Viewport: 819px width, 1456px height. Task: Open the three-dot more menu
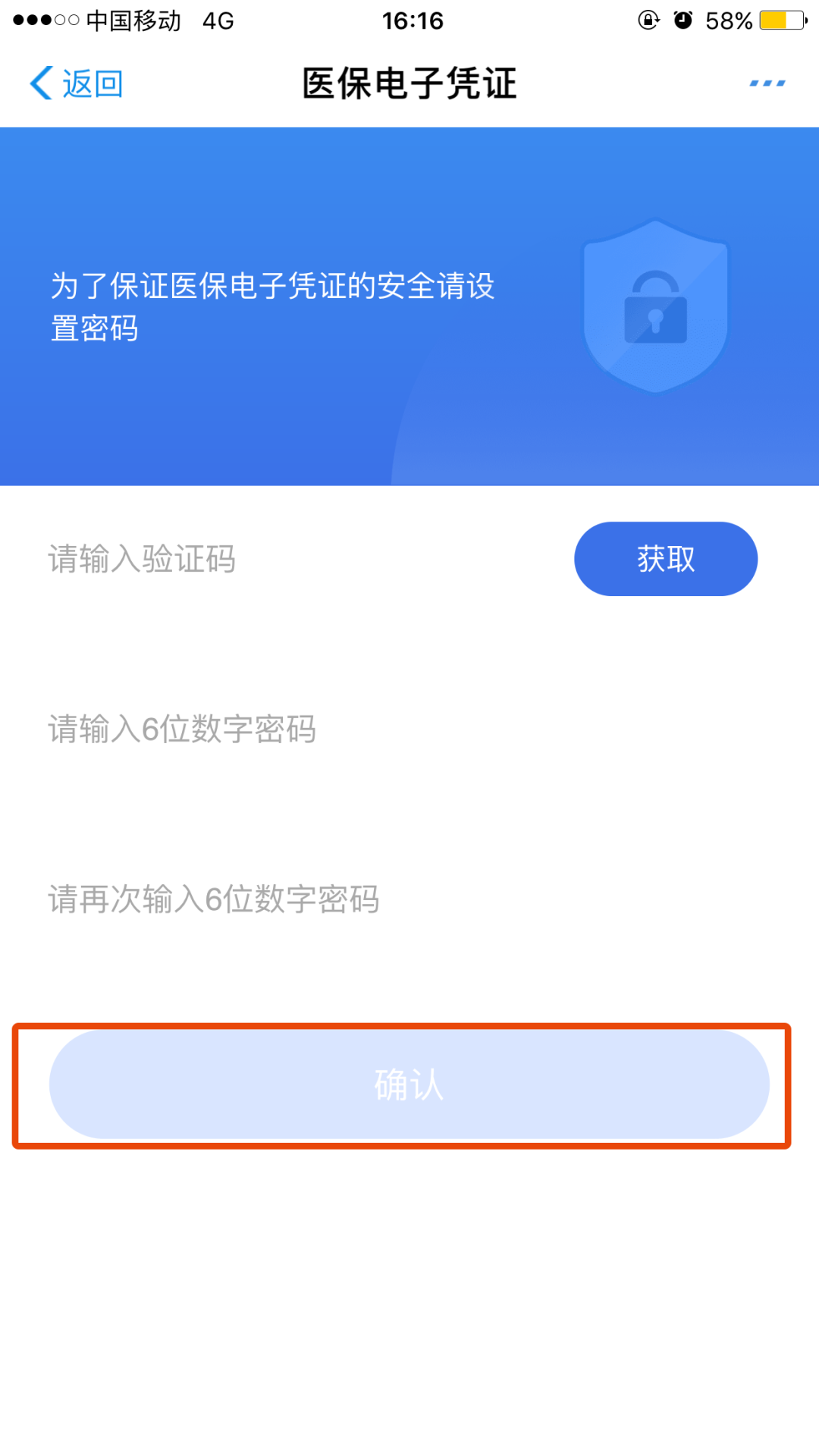tap(767, 83)
